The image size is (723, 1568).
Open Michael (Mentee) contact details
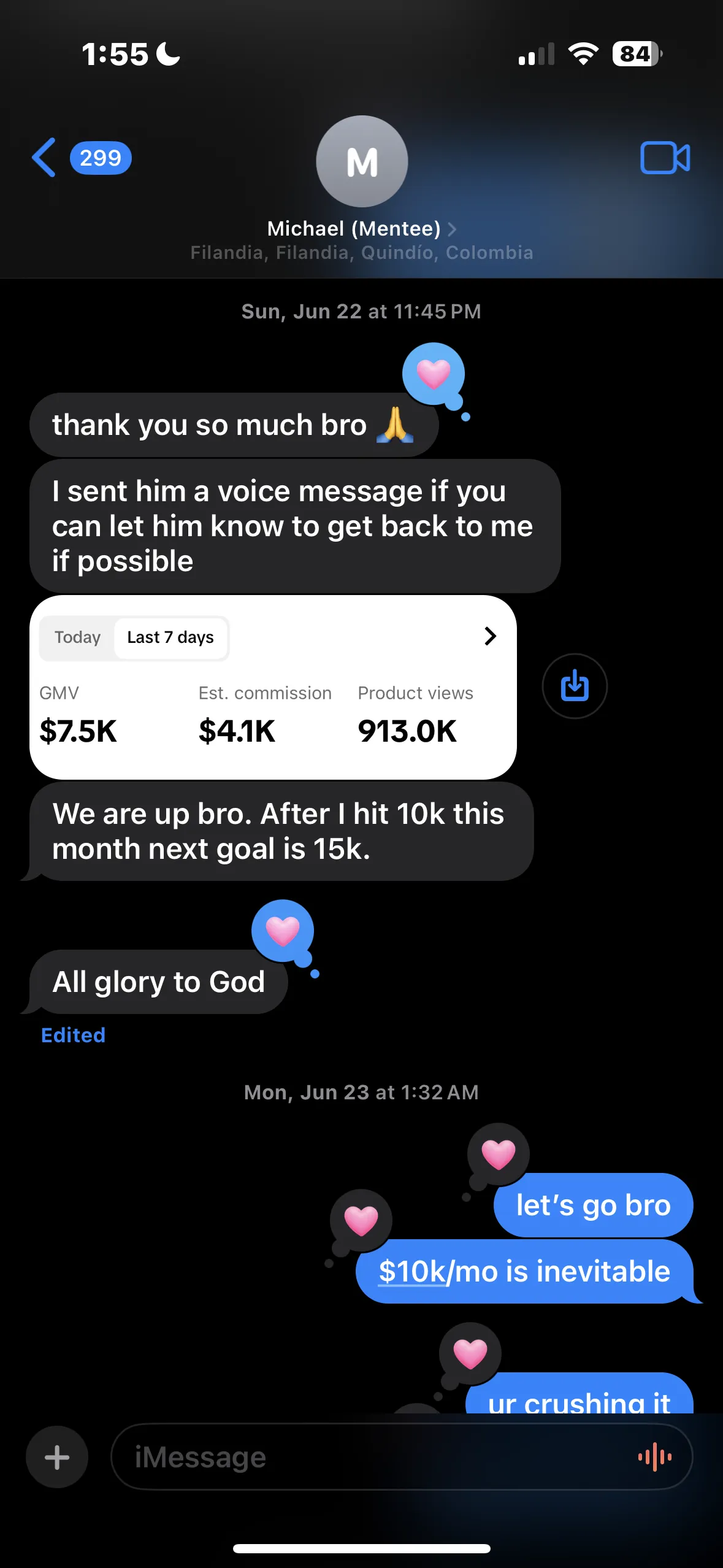click(361, 229)
